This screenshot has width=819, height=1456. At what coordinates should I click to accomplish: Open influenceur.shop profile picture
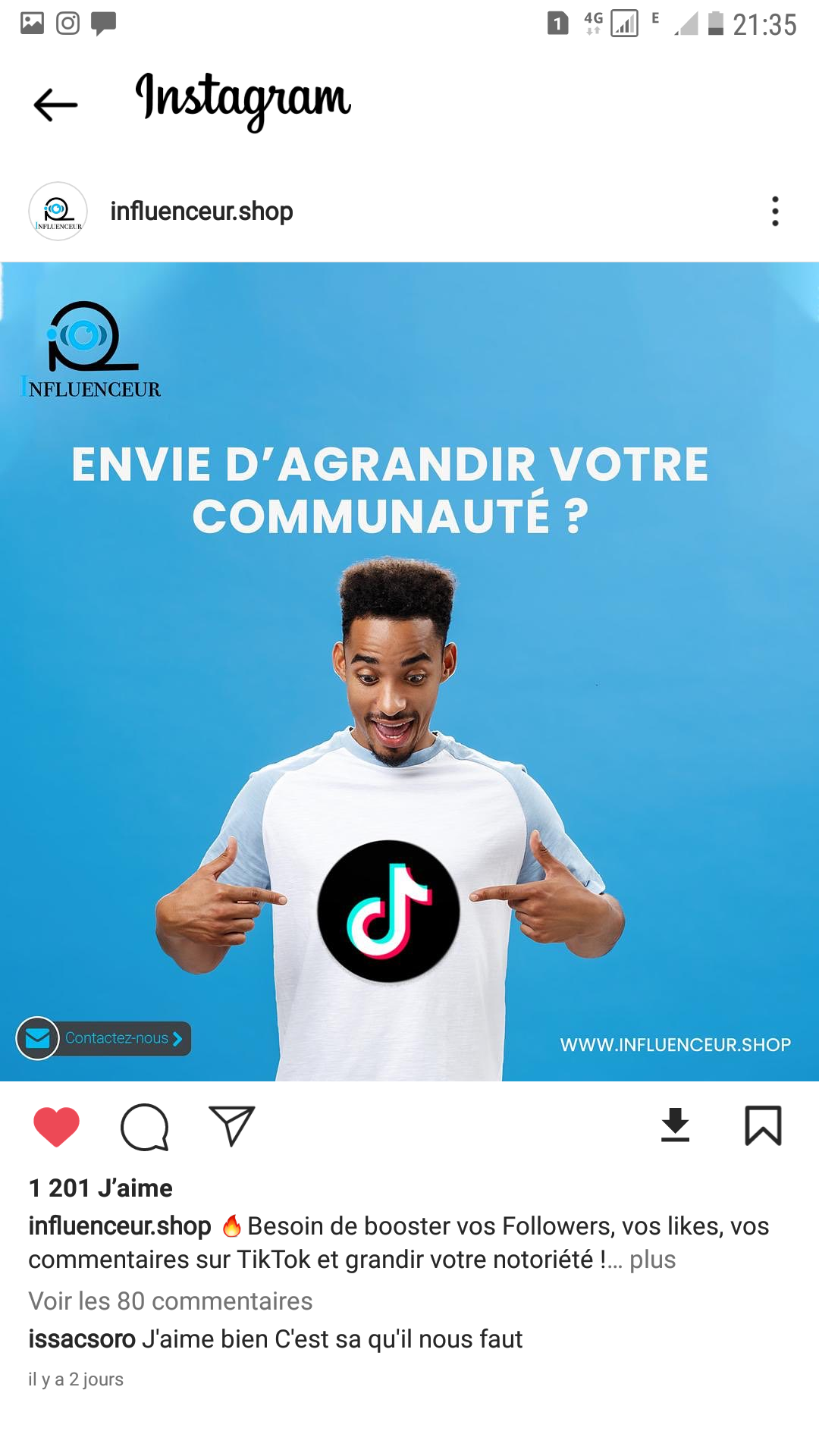58,212
